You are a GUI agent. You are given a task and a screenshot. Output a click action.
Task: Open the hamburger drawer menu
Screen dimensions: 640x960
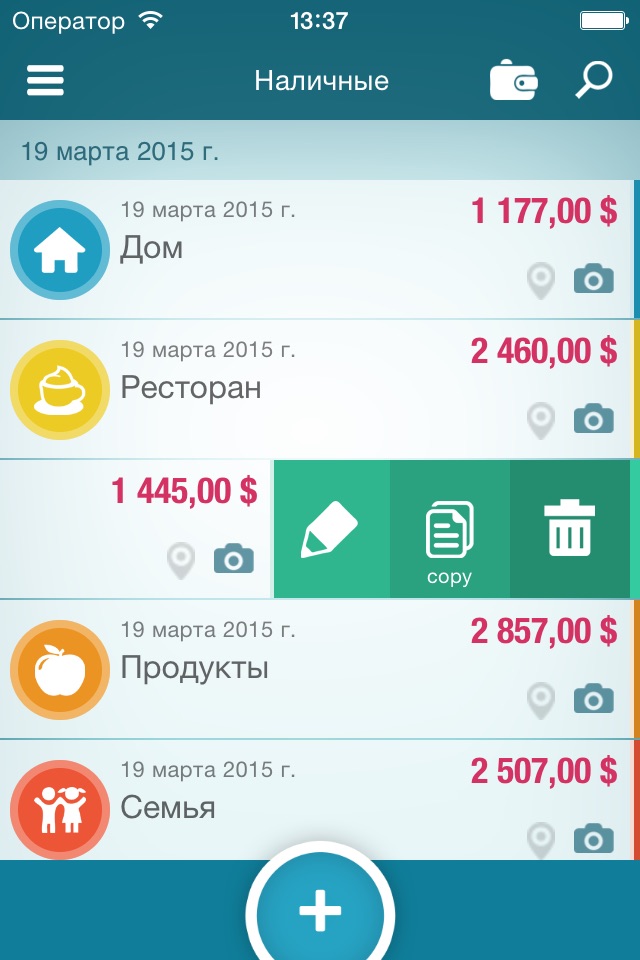[x=45, y=80]
